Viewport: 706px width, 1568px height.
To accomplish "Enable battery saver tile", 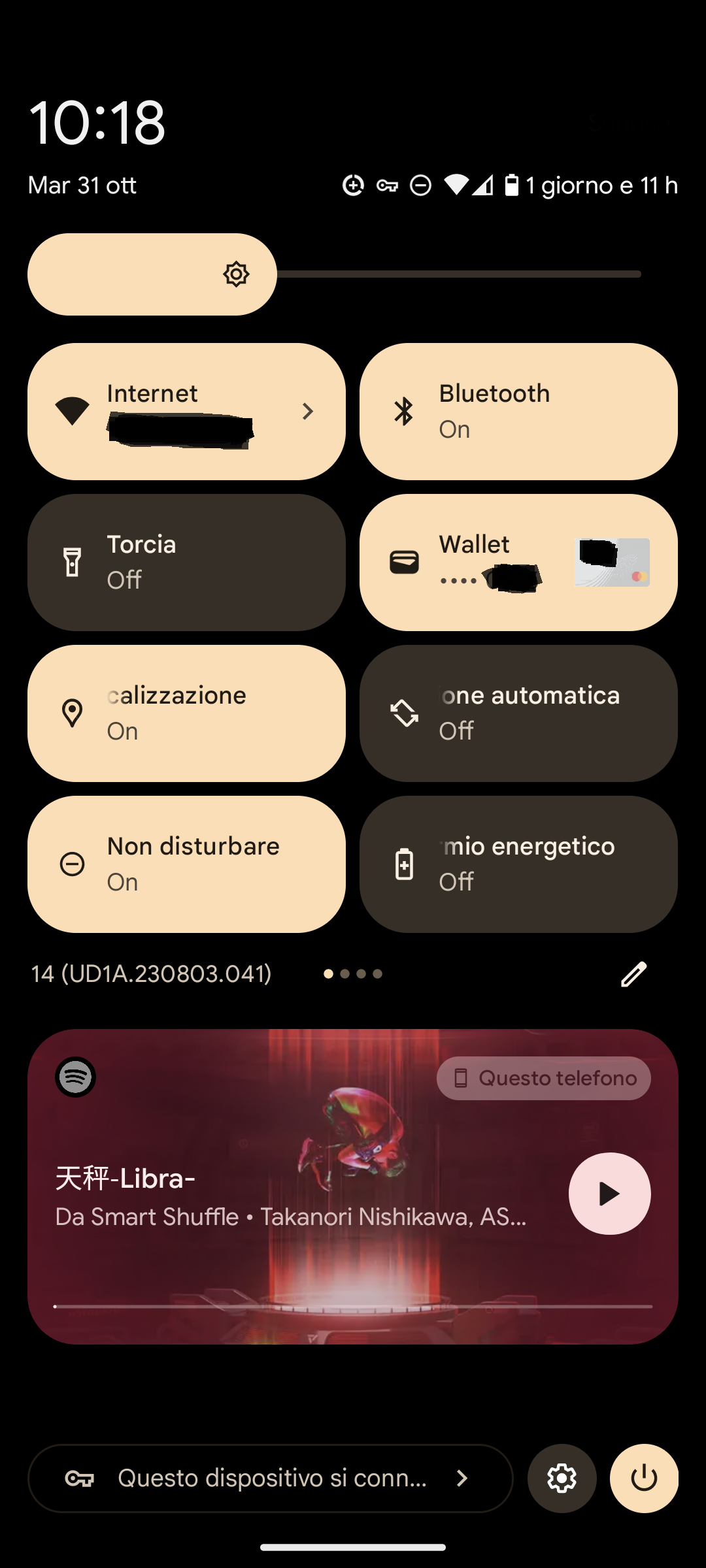I will [x=518, y=864].
